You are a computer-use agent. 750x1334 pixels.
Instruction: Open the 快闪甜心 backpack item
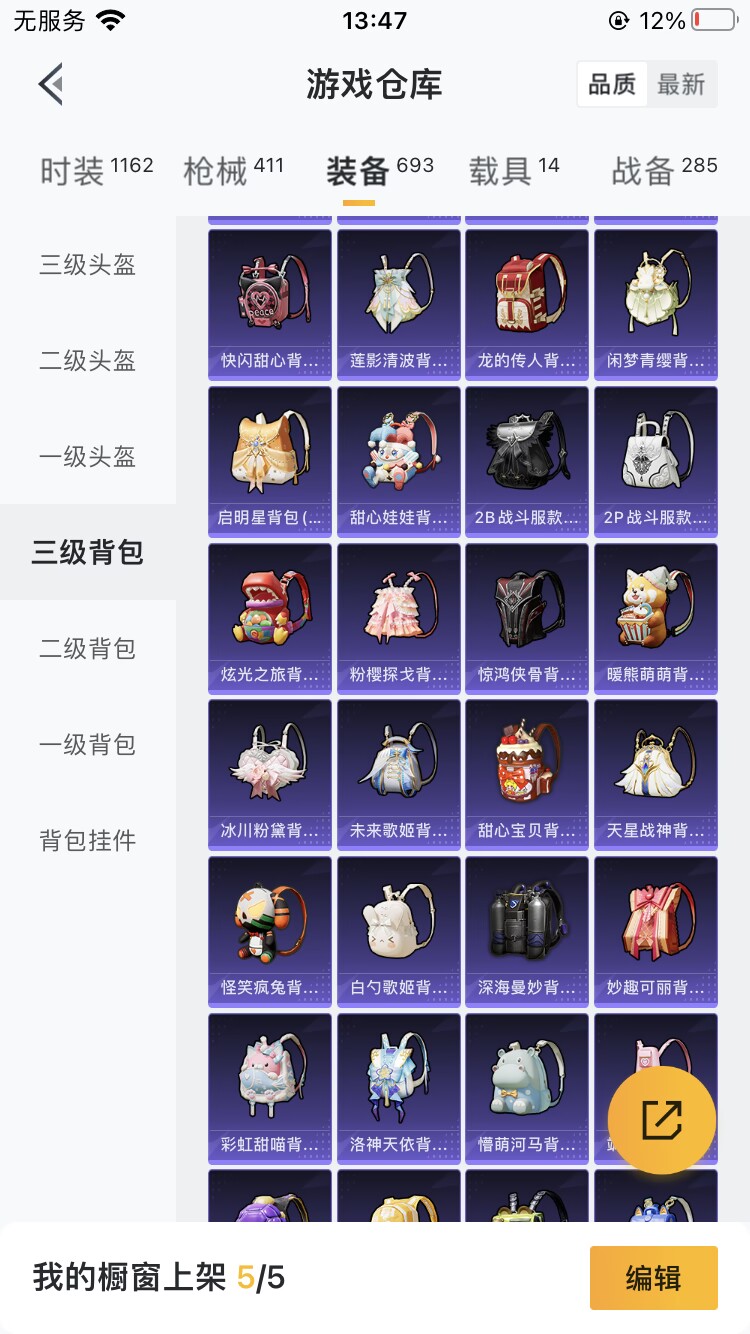pos(270,304)
